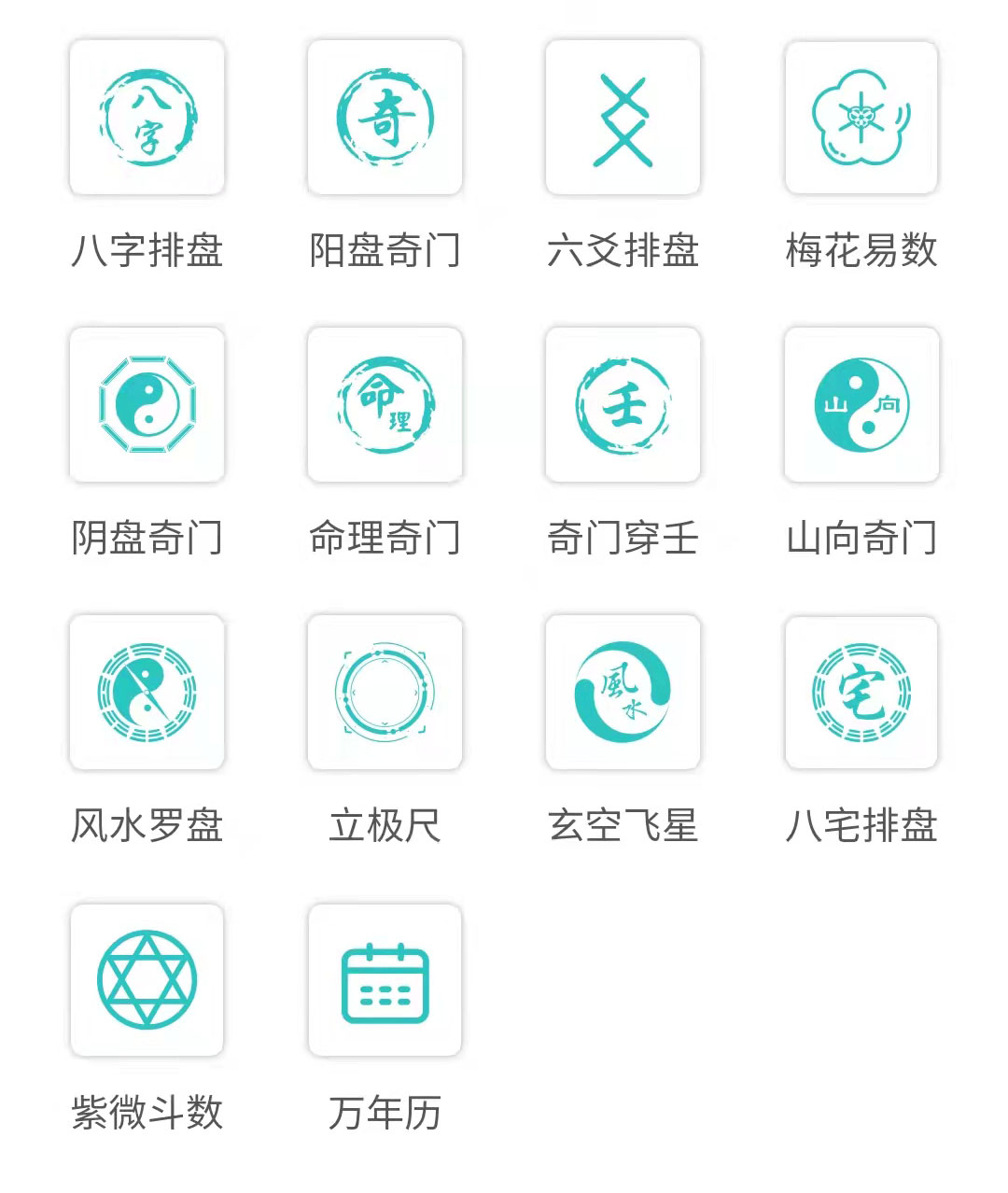Open the 玄空飞星 feng shui icon

coord(623,693)
